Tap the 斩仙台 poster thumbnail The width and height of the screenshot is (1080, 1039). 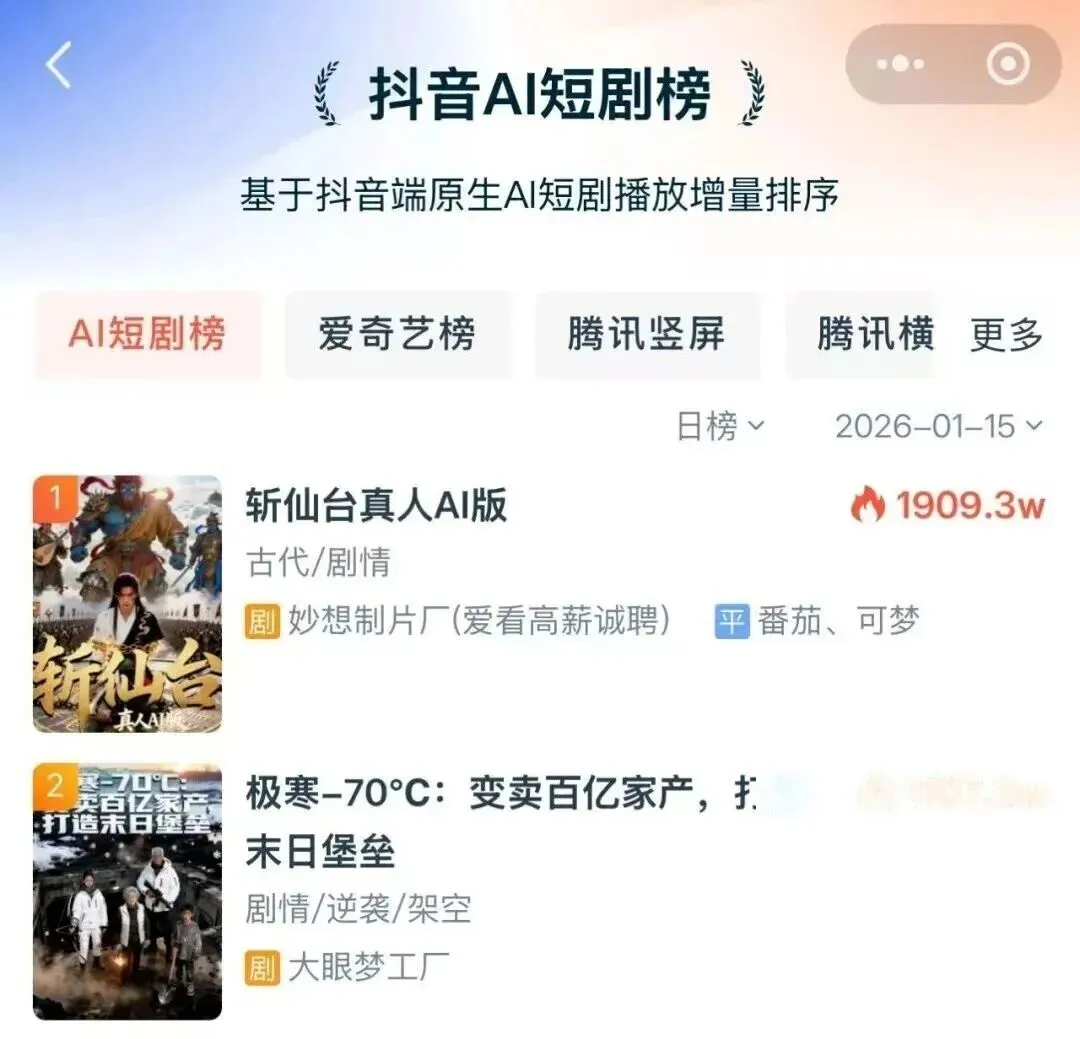pos(127,604)
